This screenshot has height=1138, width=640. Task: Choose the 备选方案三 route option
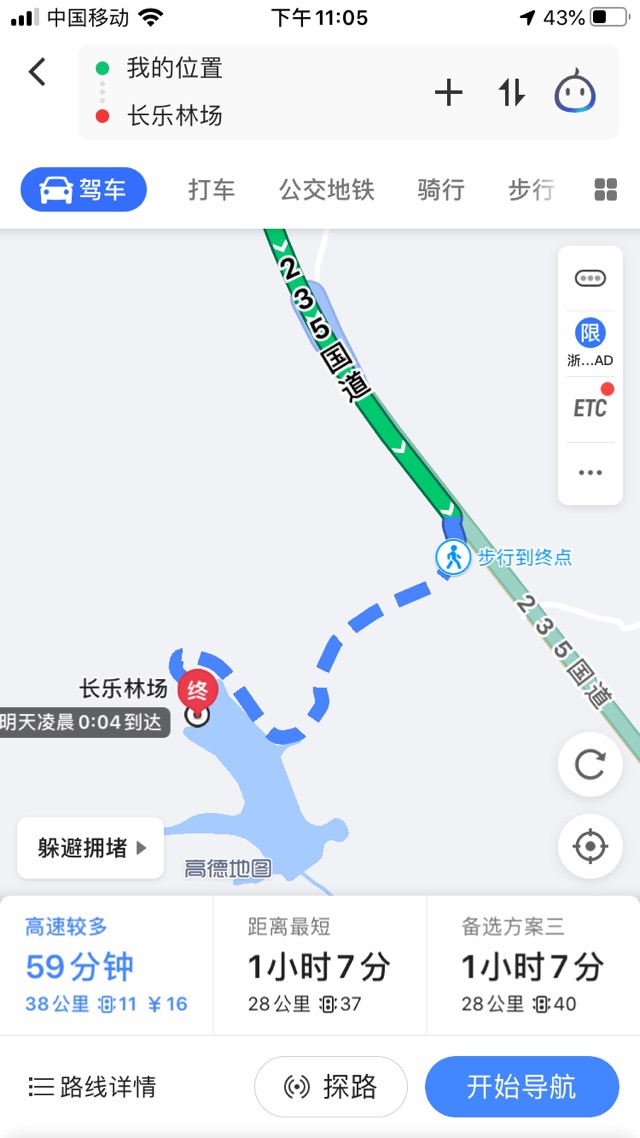533,965
